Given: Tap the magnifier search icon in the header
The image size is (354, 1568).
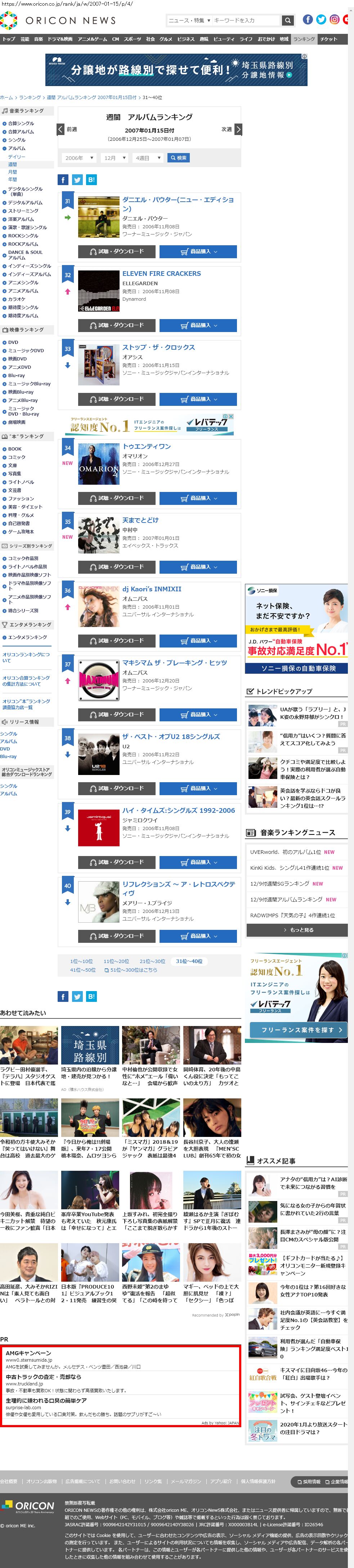Looking at the screenshot, I should point(288,20).
